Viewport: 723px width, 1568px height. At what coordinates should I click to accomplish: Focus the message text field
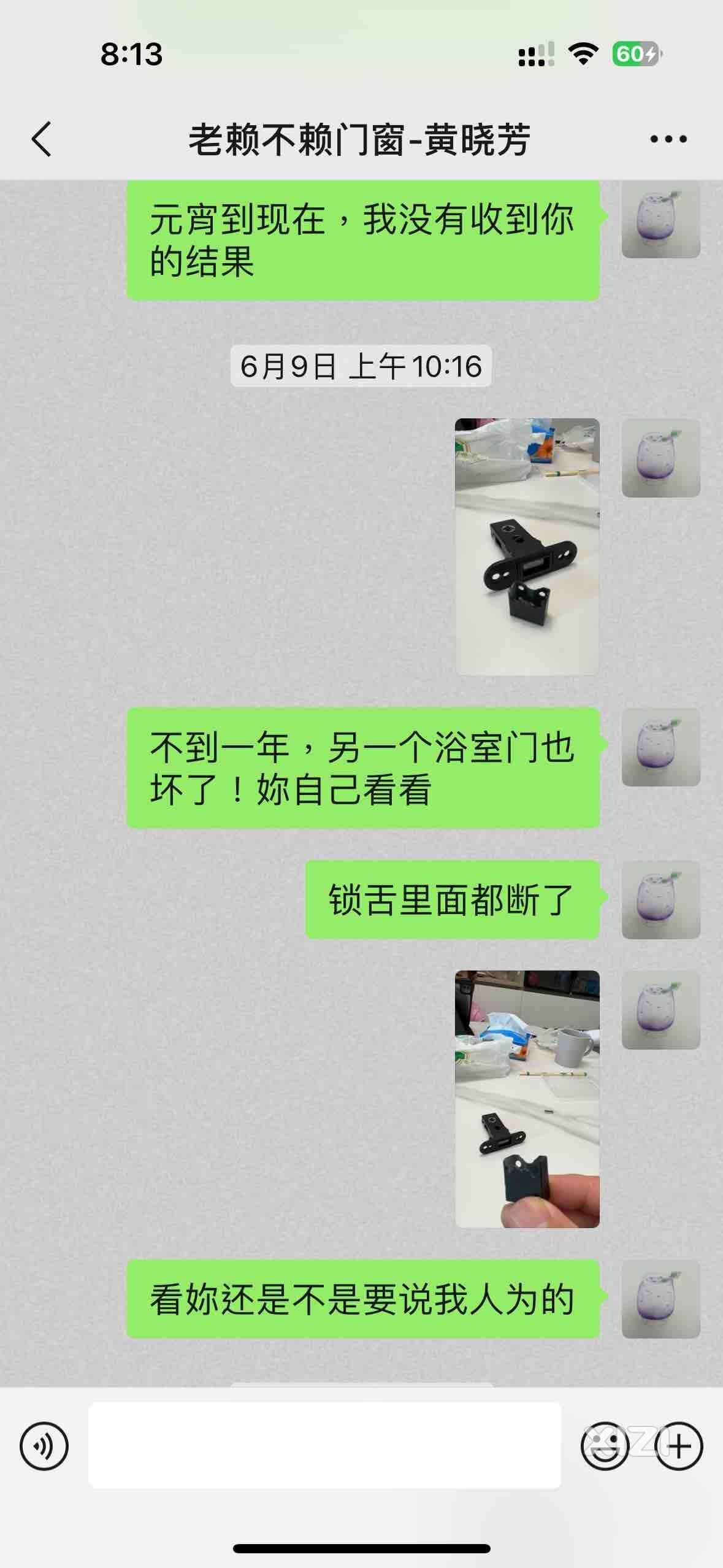324,1445
